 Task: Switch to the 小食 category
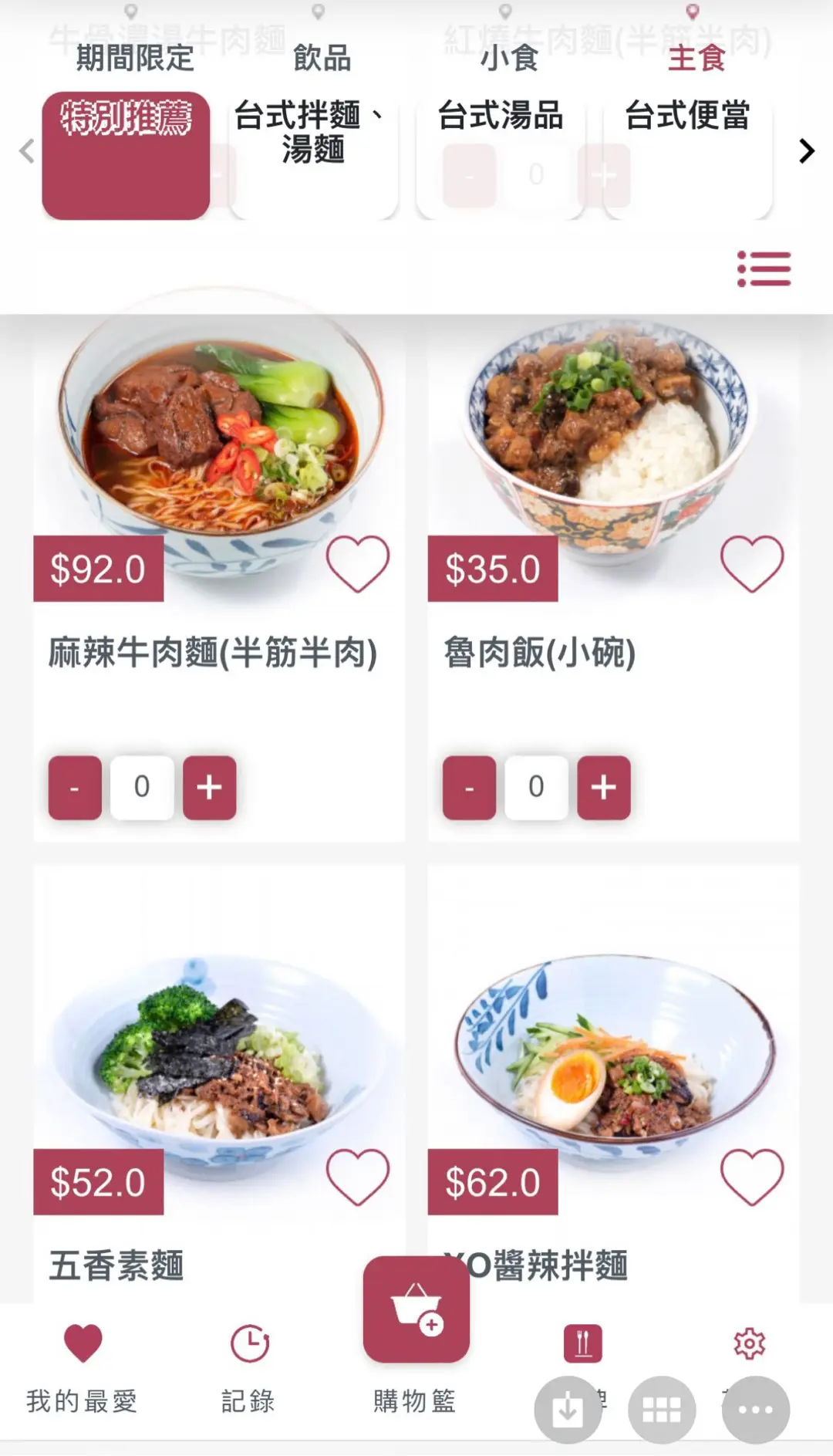[509, 57]
